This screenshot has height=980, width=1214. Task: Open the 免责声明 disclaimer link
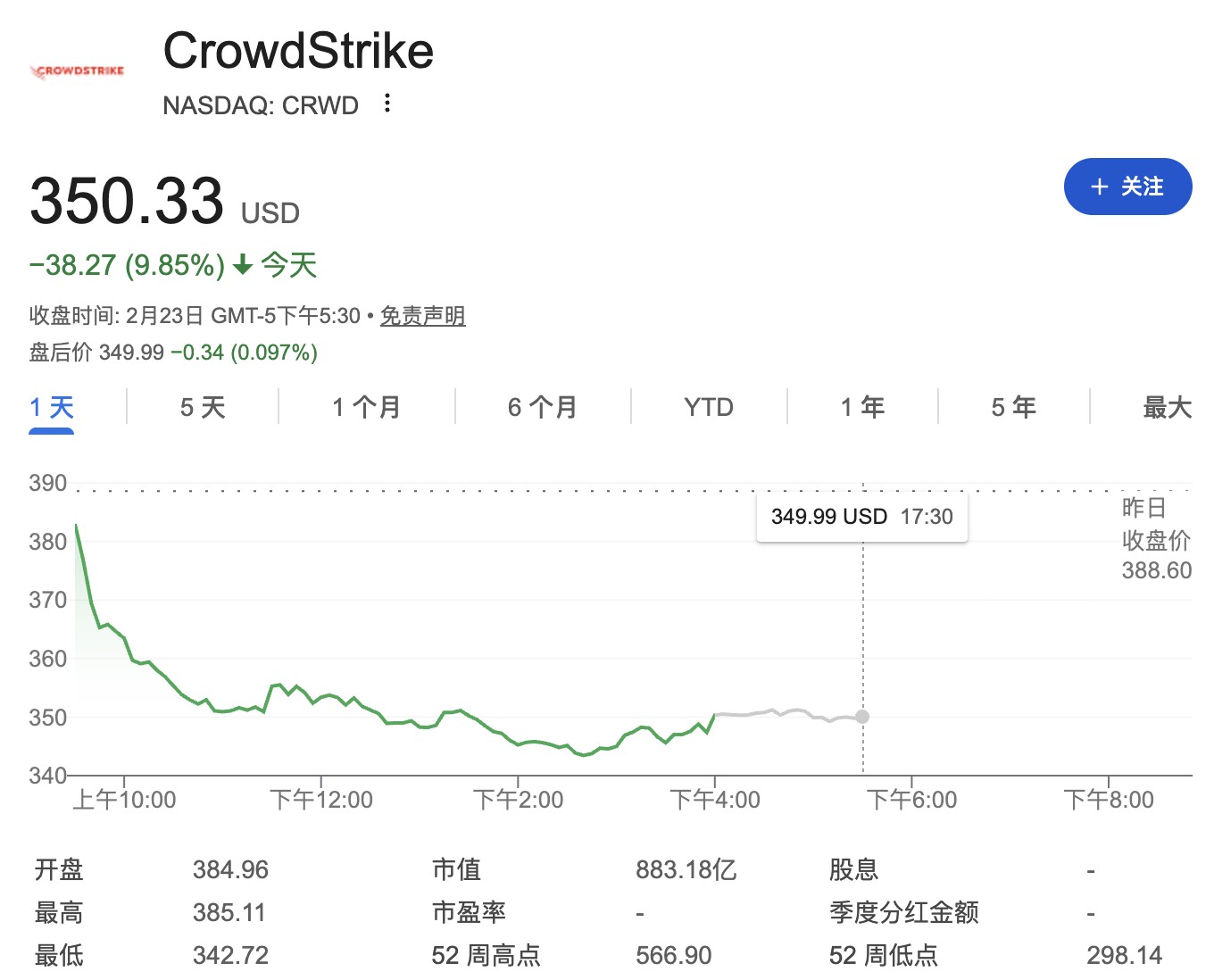click(x=422, y=316)
